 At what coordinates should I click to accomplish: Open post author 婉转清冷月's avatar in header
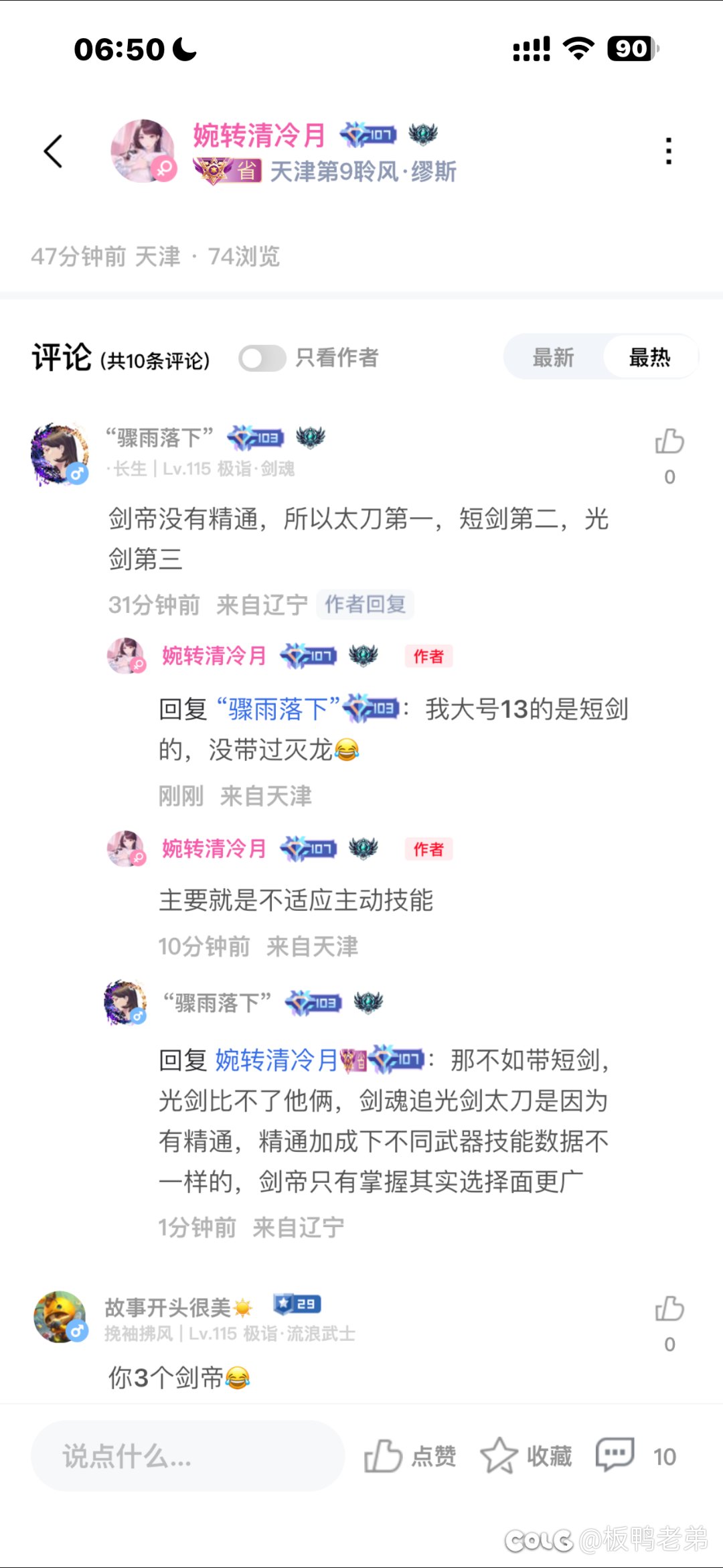pyautogui.click(x=143, y=151)
